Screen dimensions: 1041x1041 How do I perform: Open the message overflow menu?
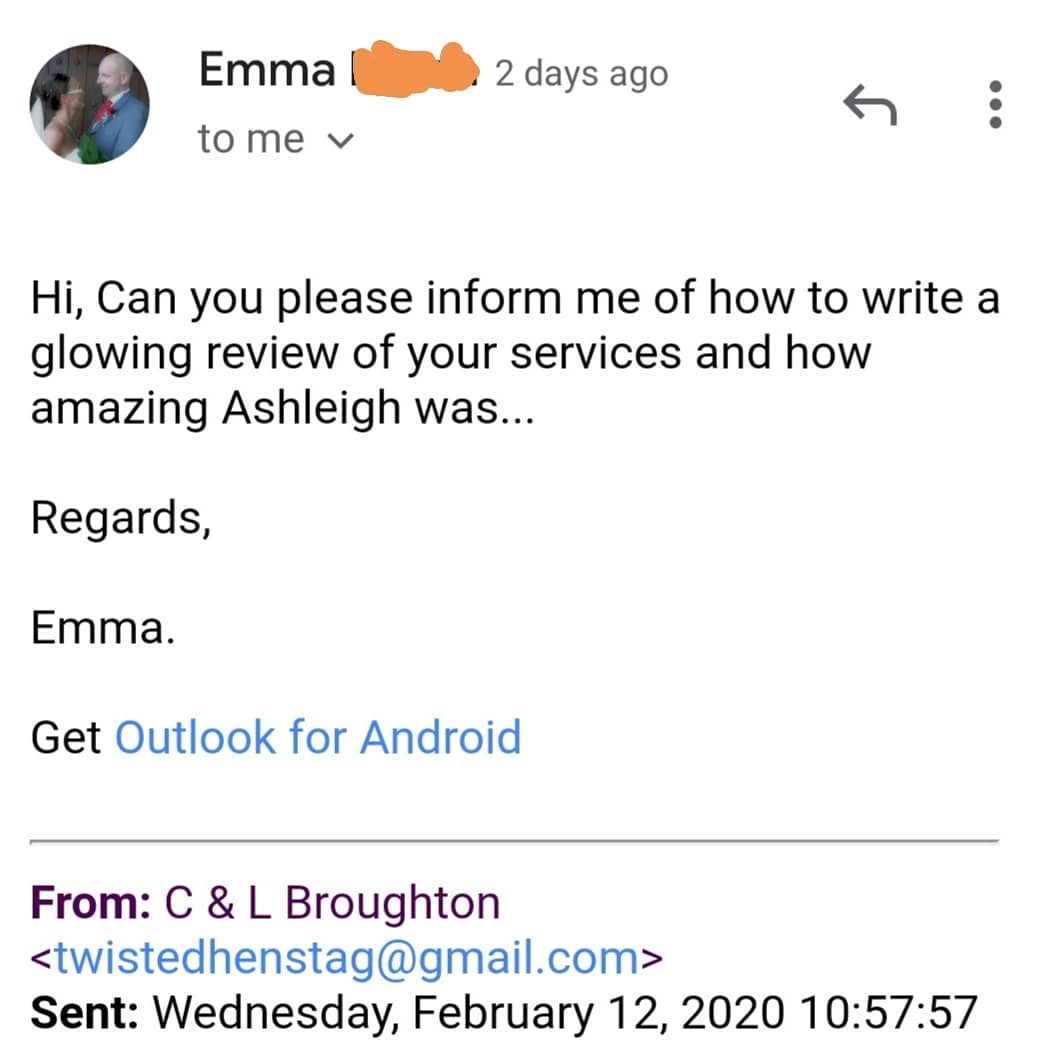tap(994, 104)
